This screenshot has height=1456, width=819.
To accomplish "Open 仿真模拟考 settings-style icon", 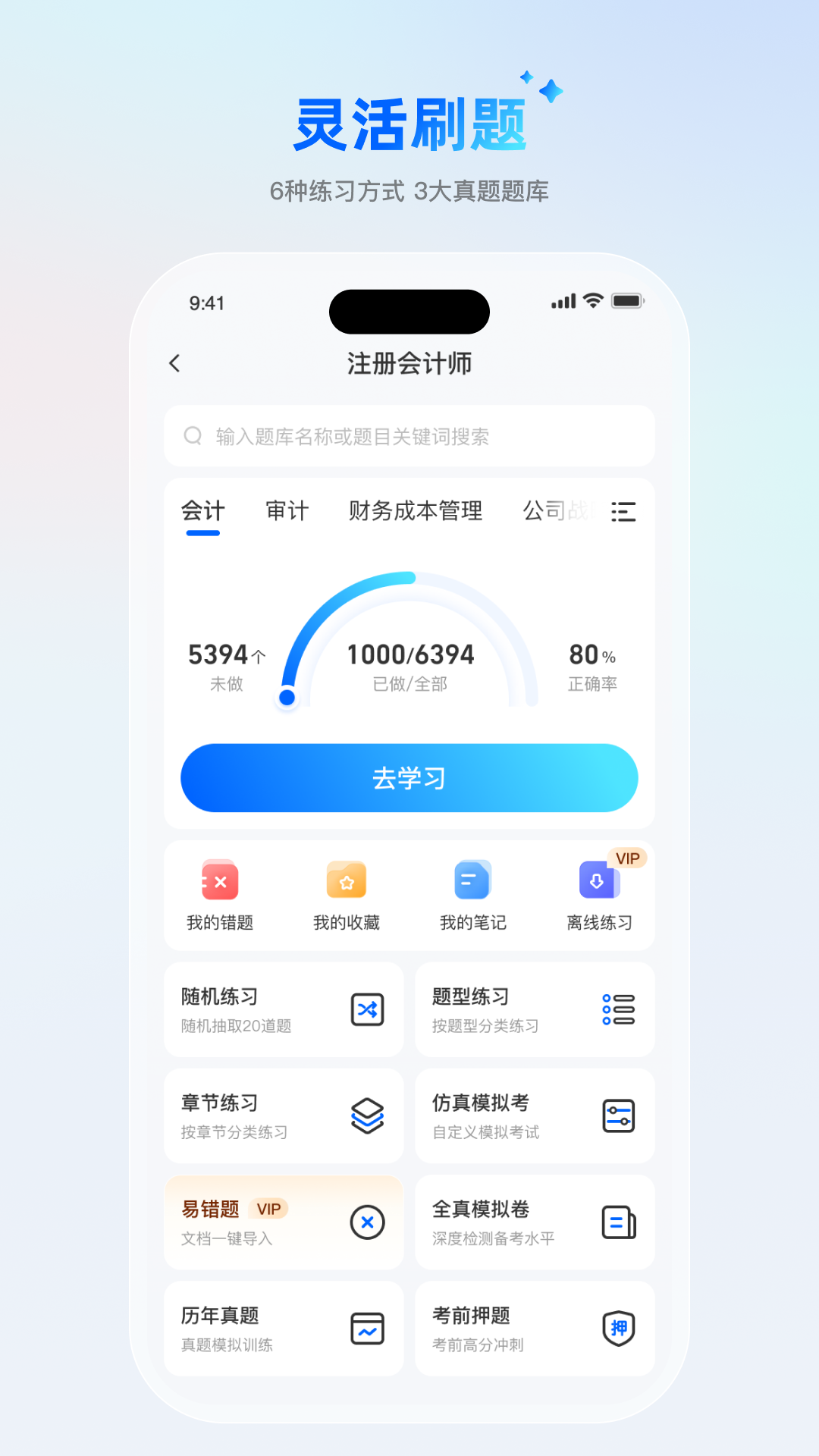I will click(x=619, y=1116).
